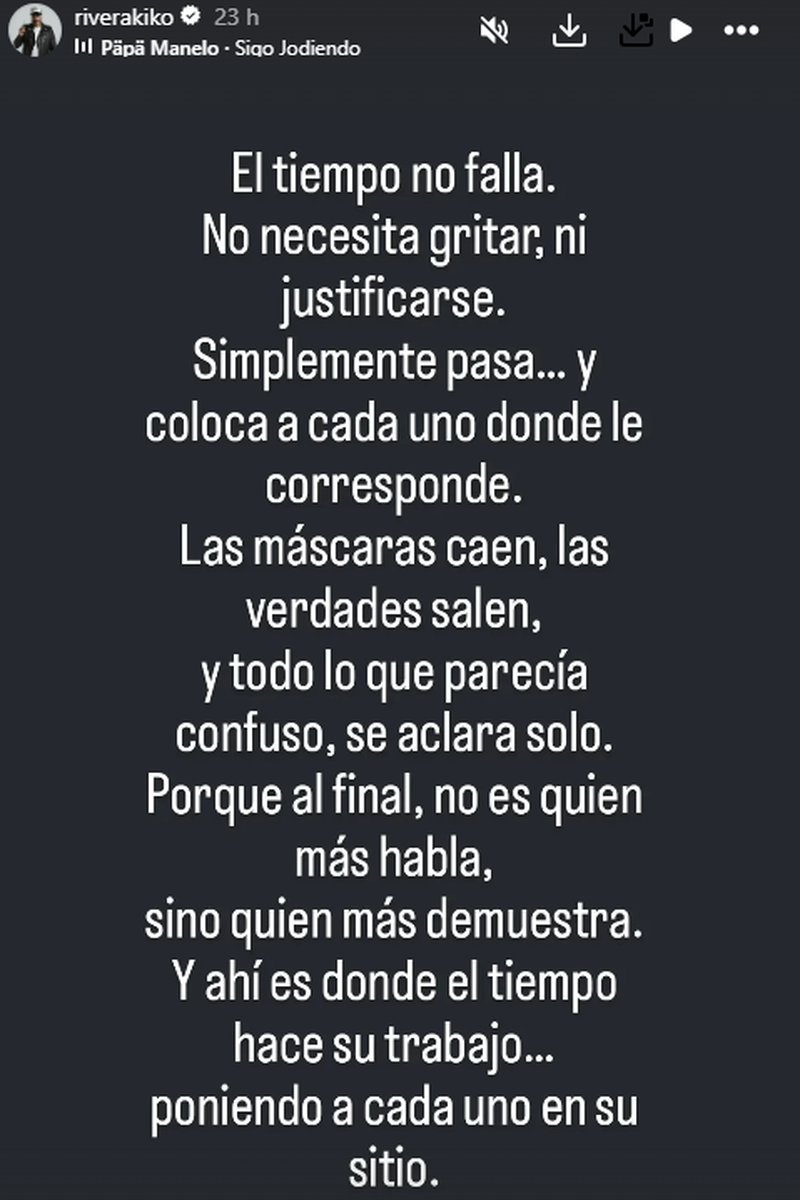Open the three-dot options menu
Image resolution: width=800 pixels, height=1200 pixels.
pos(741,31)
